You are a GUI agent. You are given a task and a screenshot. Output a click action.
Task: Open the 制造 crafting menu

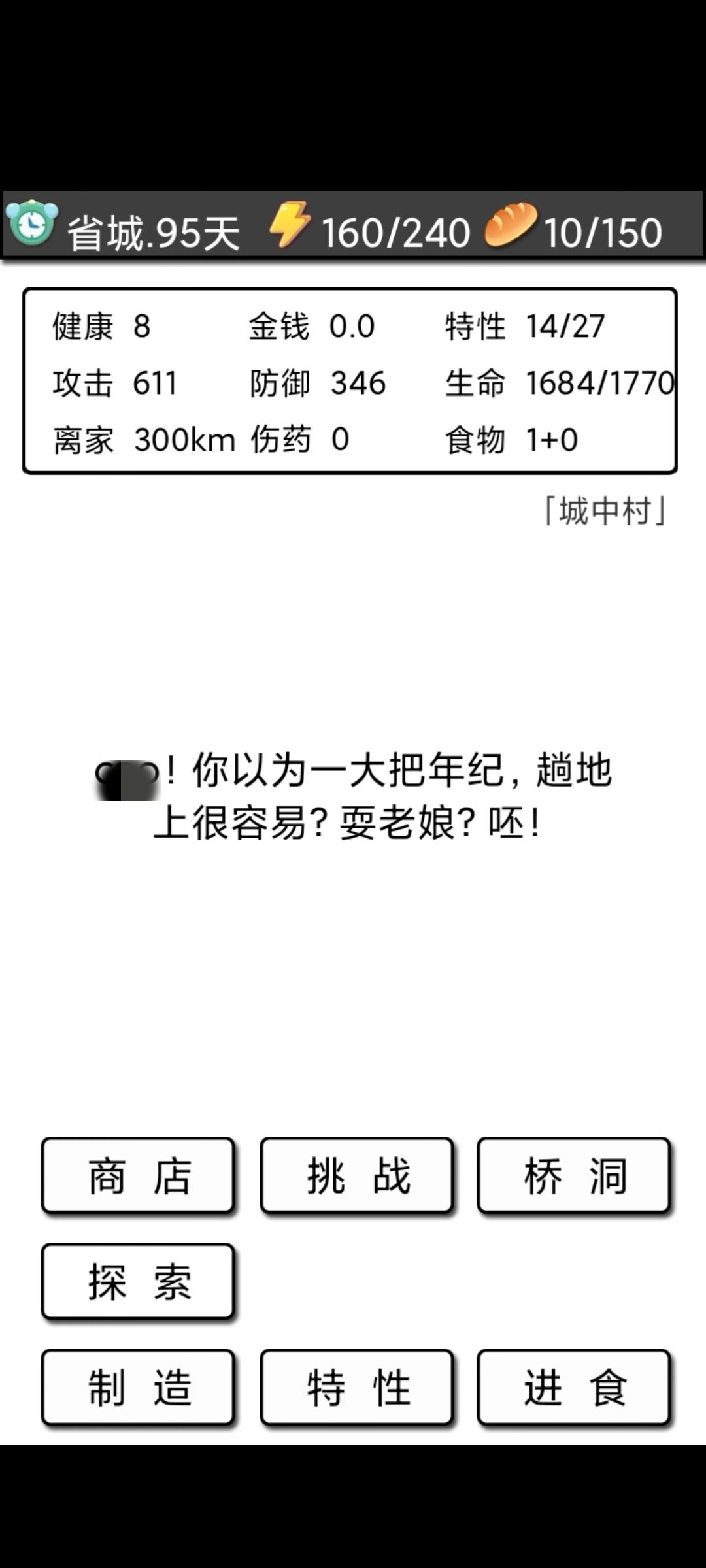point(138,1388)
